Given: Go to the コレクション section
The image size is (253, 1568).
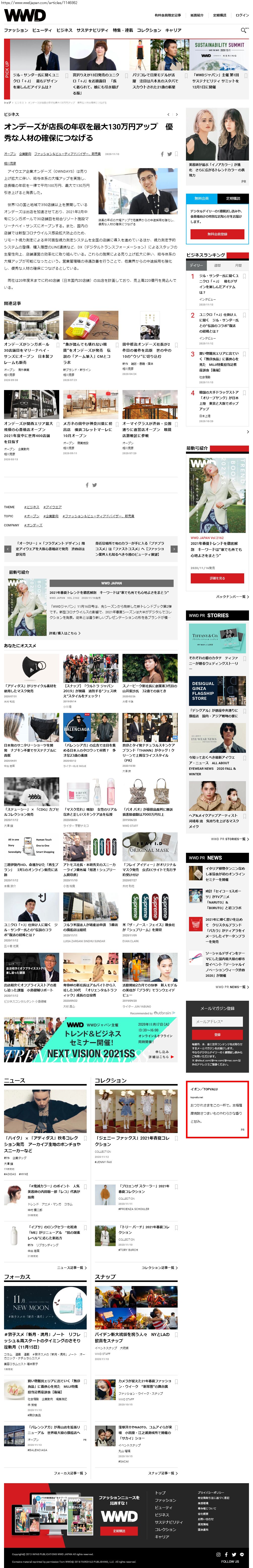Looking at the screenshot, I should point(149,30).
